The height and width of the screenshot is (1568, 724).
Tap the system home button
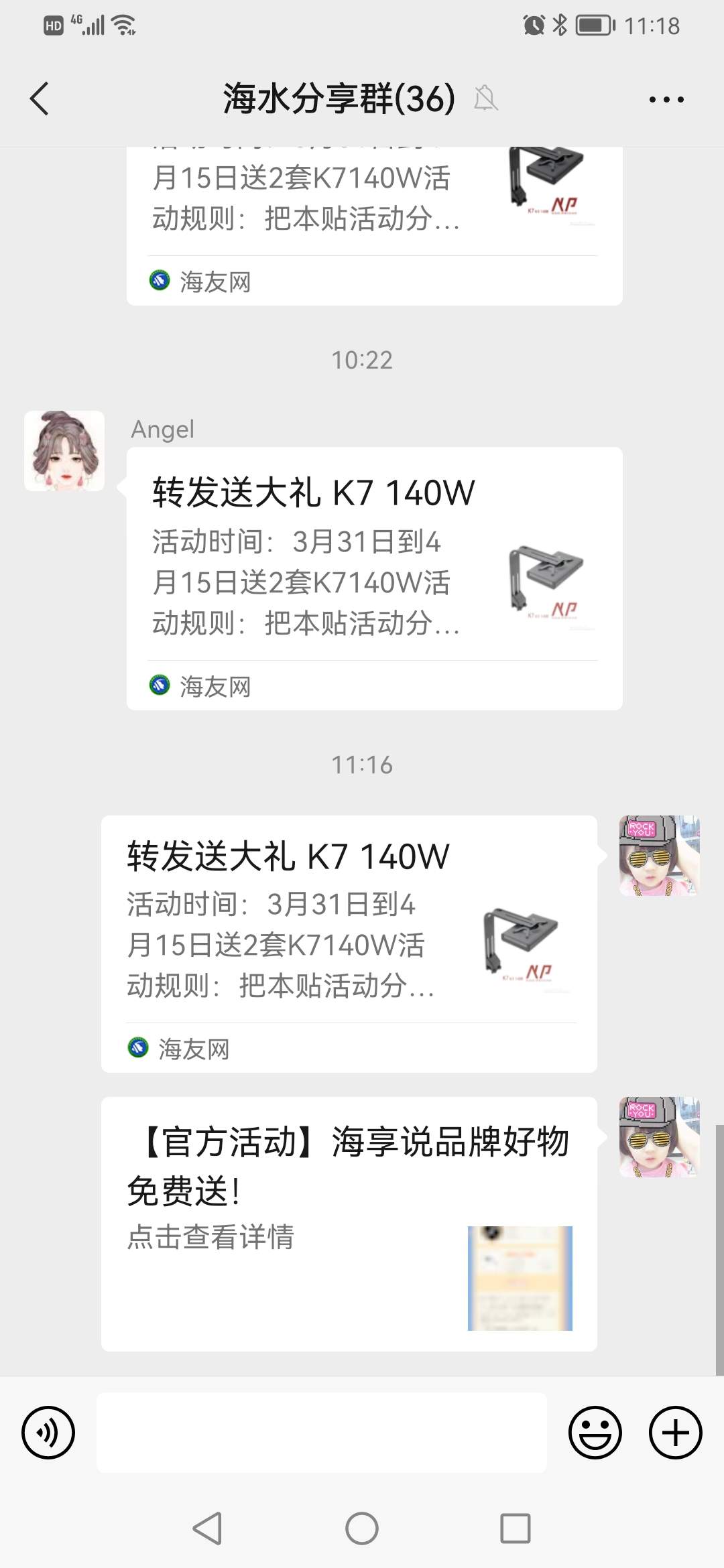pyautogui.click(x=362, y=1528)
